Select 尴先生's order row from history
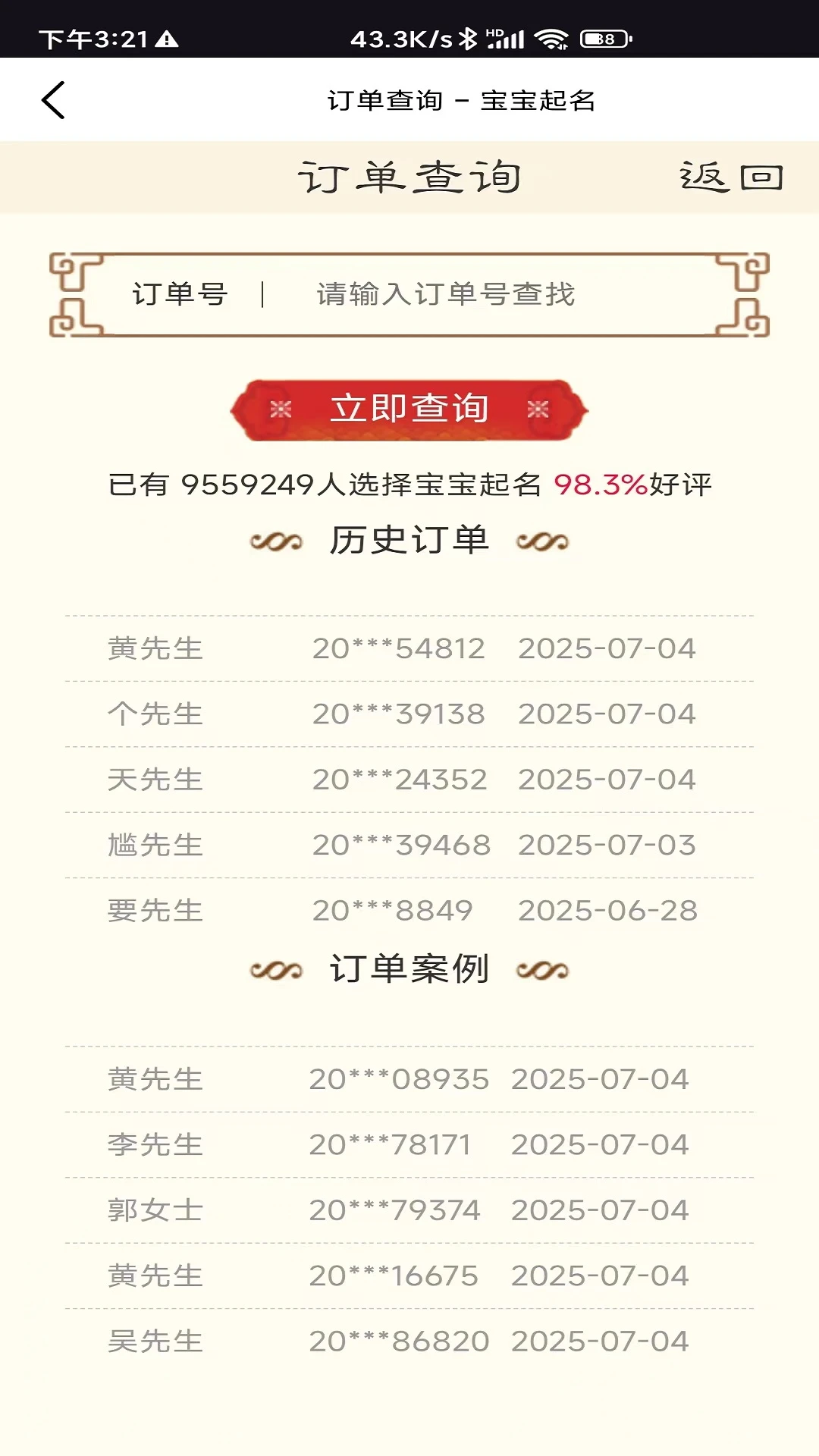The height and width of the screenshot is (1456, 819). coord(409,843)
